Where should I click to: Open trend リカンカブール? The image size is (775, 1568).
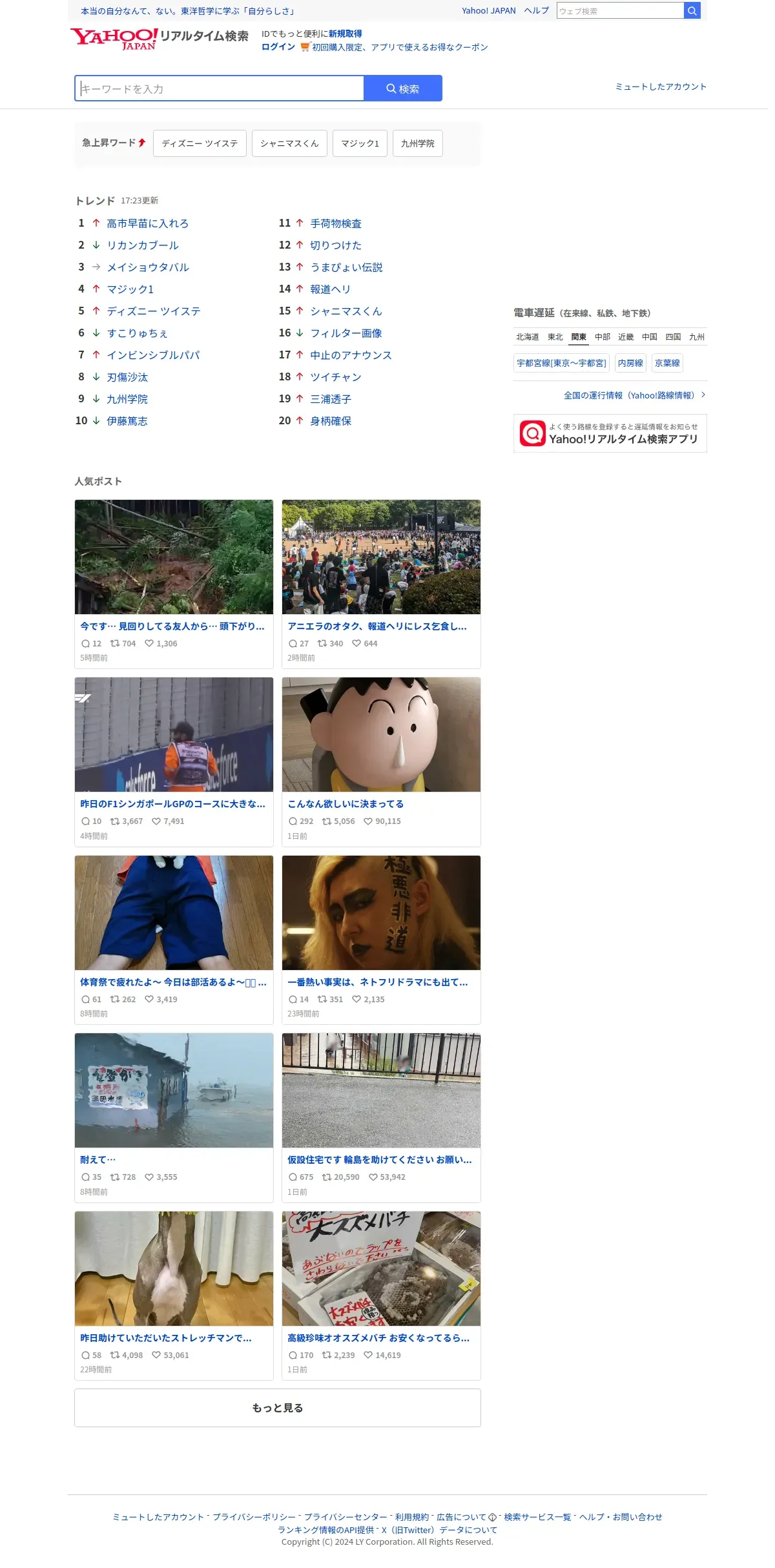(143, 245)
